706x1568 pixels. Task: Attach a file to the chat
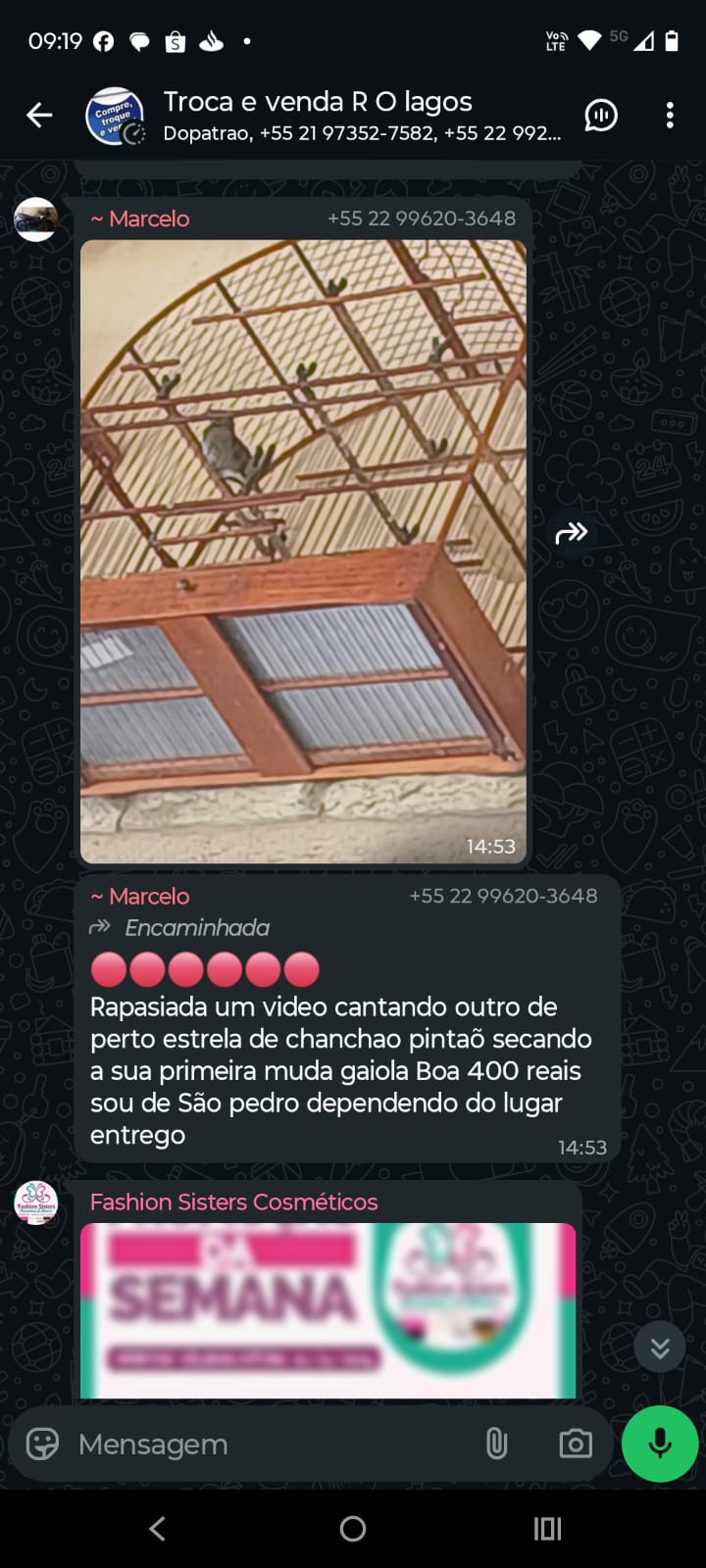497,1444
